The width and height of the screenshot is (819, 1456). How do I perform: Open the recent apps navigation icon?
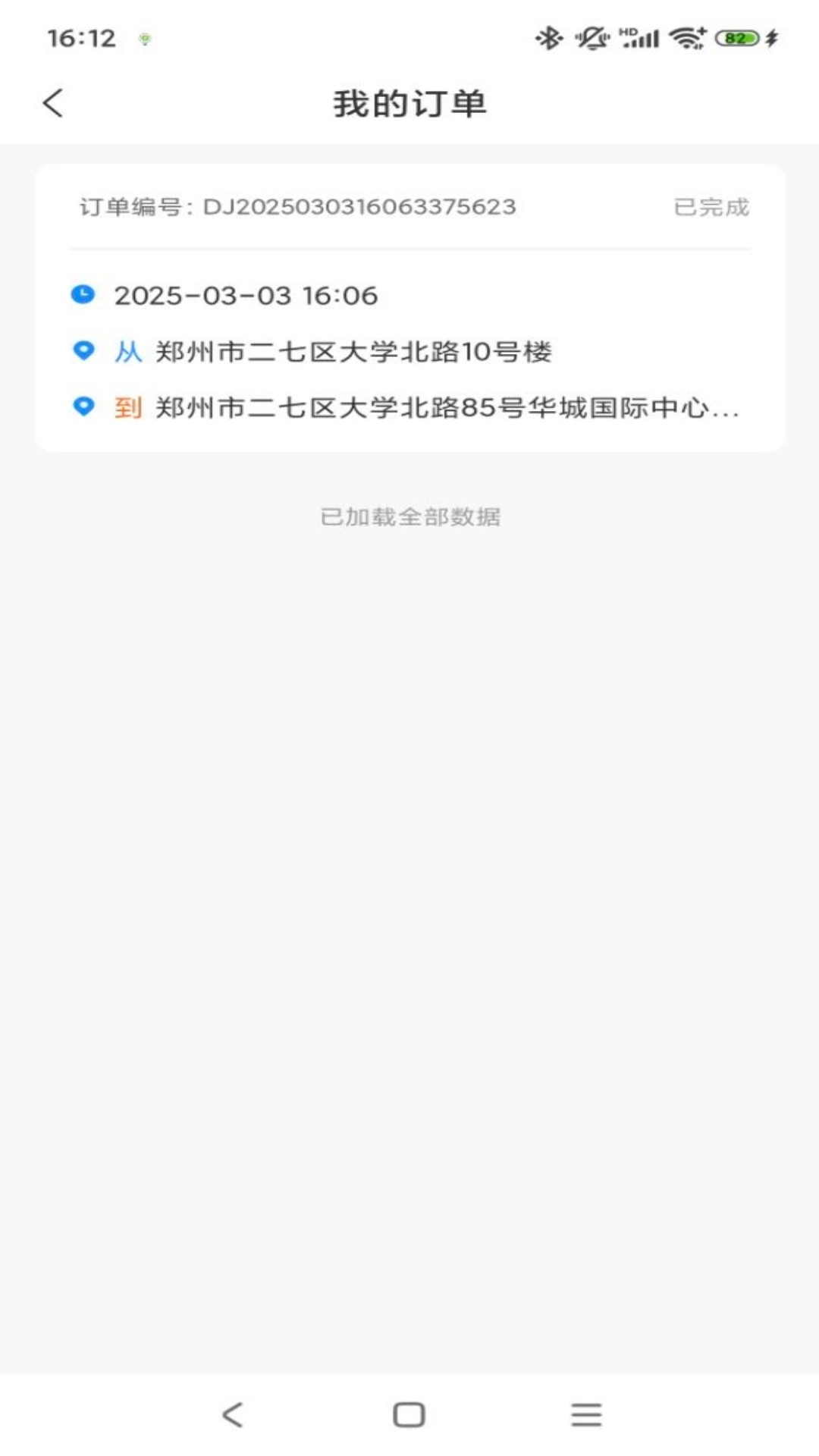(585, 1414)
